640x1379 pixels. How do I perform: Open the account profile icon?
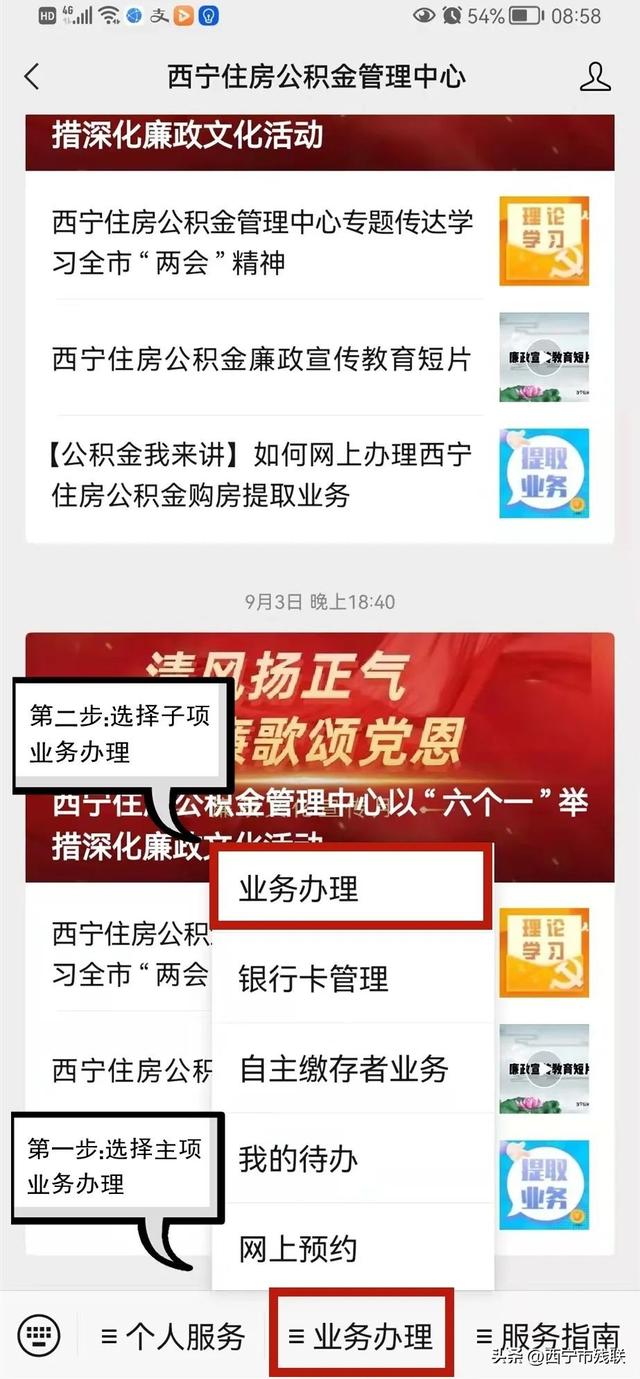click(x=595, y=77)
